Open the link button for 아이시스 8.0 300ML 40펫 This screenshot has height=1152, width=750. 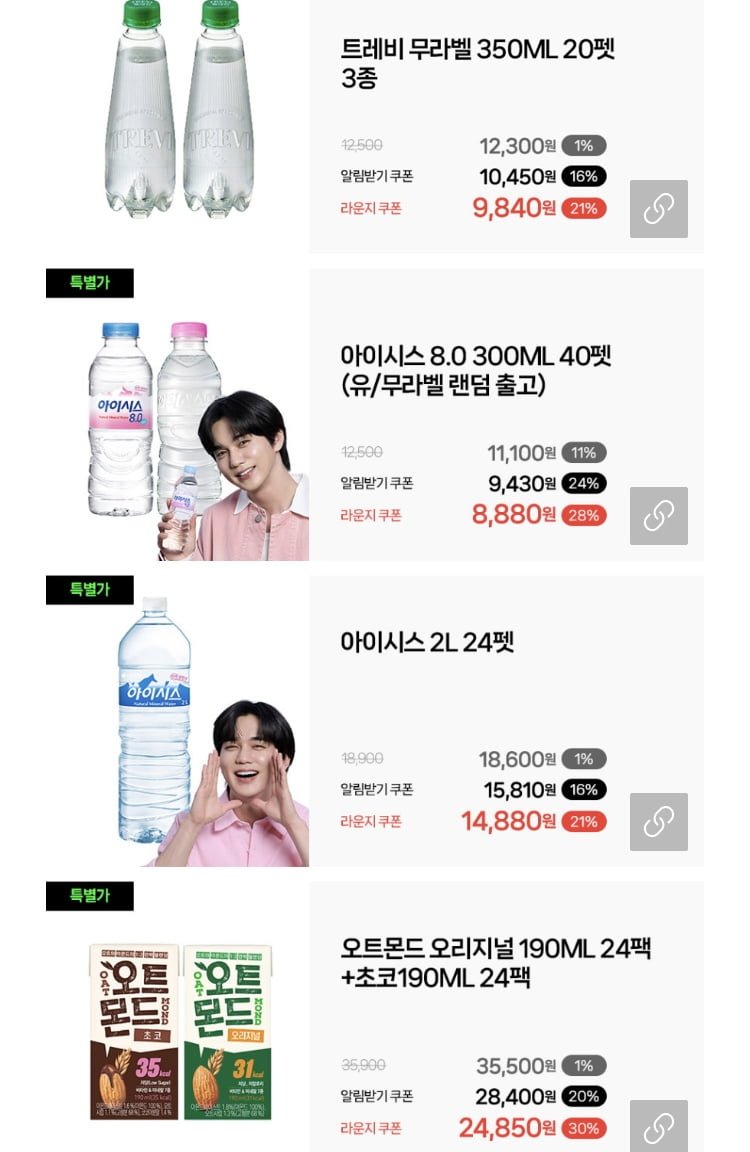pos(658,516)
